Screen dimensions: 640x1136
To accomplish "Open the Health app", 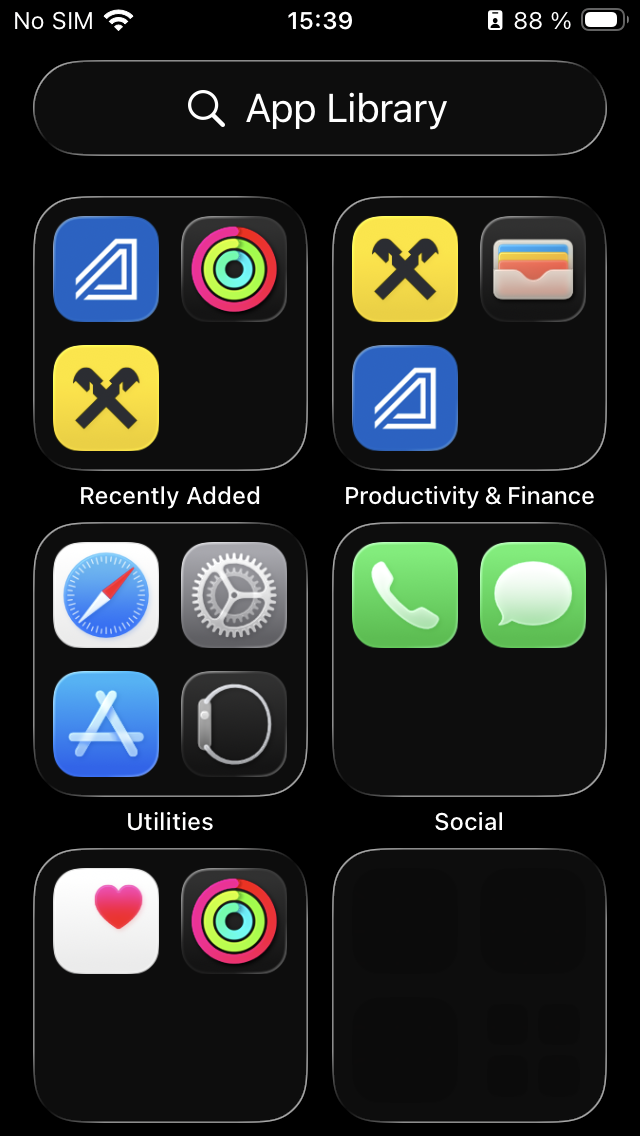I will click(x=106, y=921).
